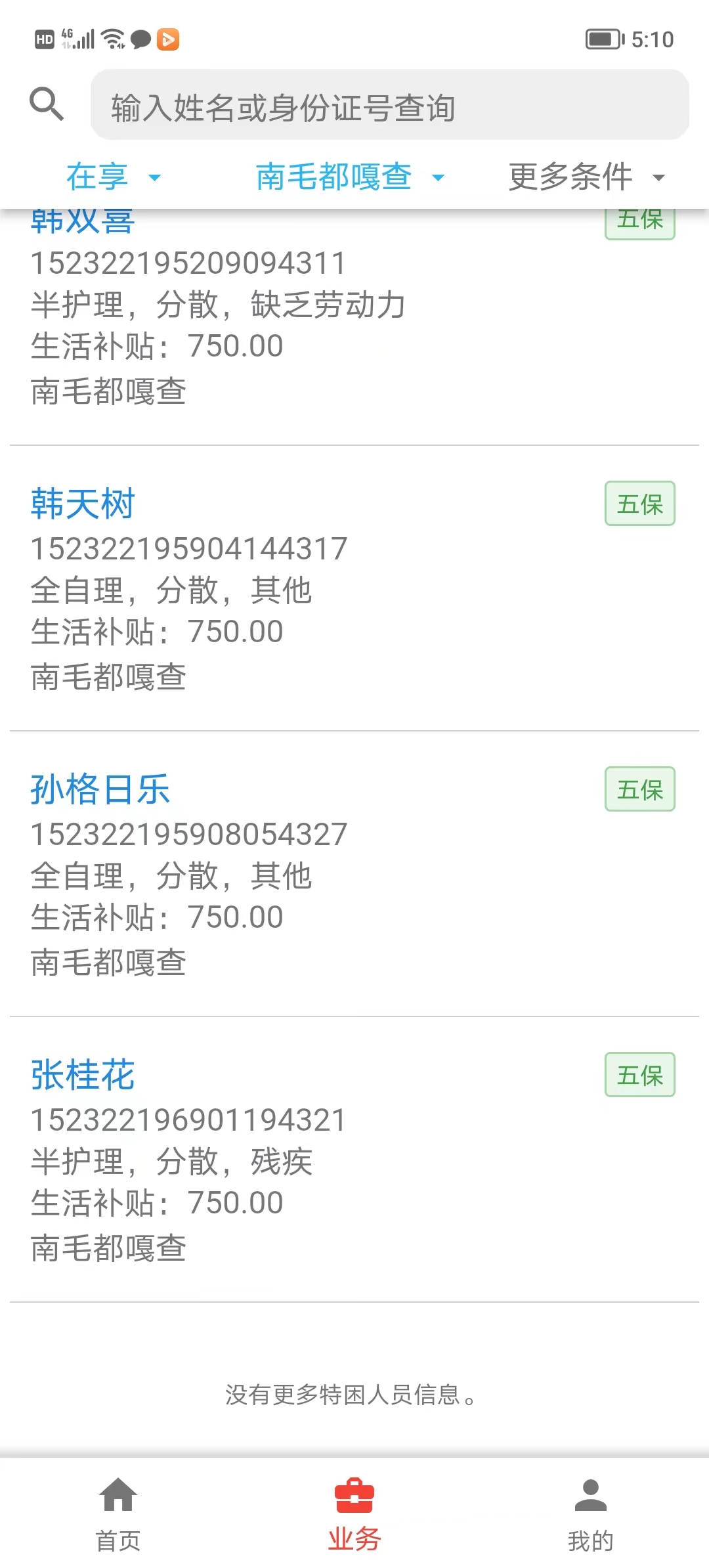View details for 张桂花
The height and width of the screenshot is (1568, 709).
coord(354,1160)
